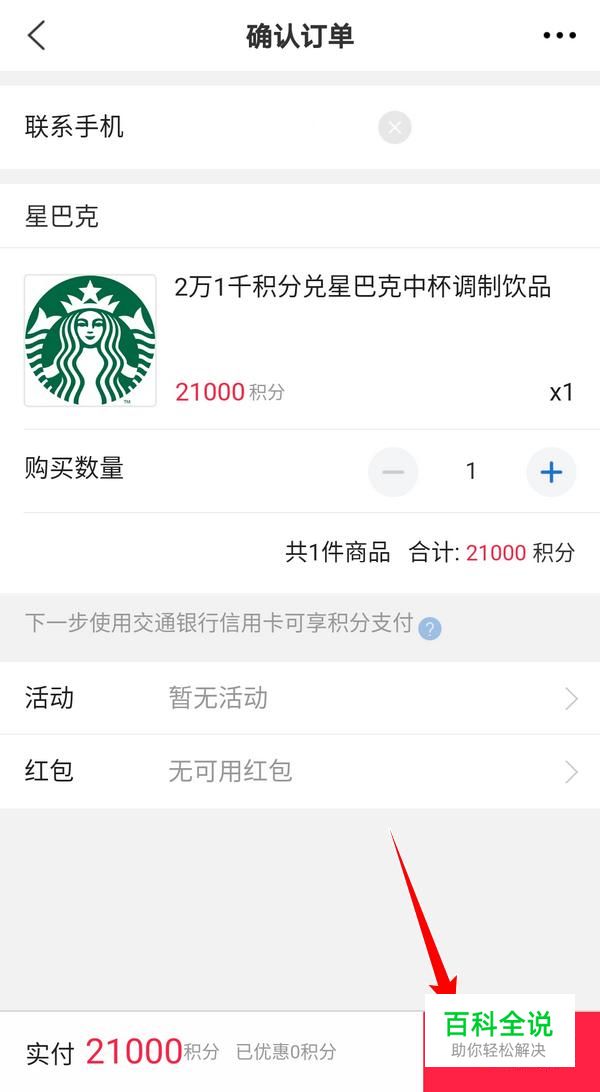The height and width of the screenshot is (1092, 600).
Task: Go back from the 确认订单 page
Action: tap(37, 35)
